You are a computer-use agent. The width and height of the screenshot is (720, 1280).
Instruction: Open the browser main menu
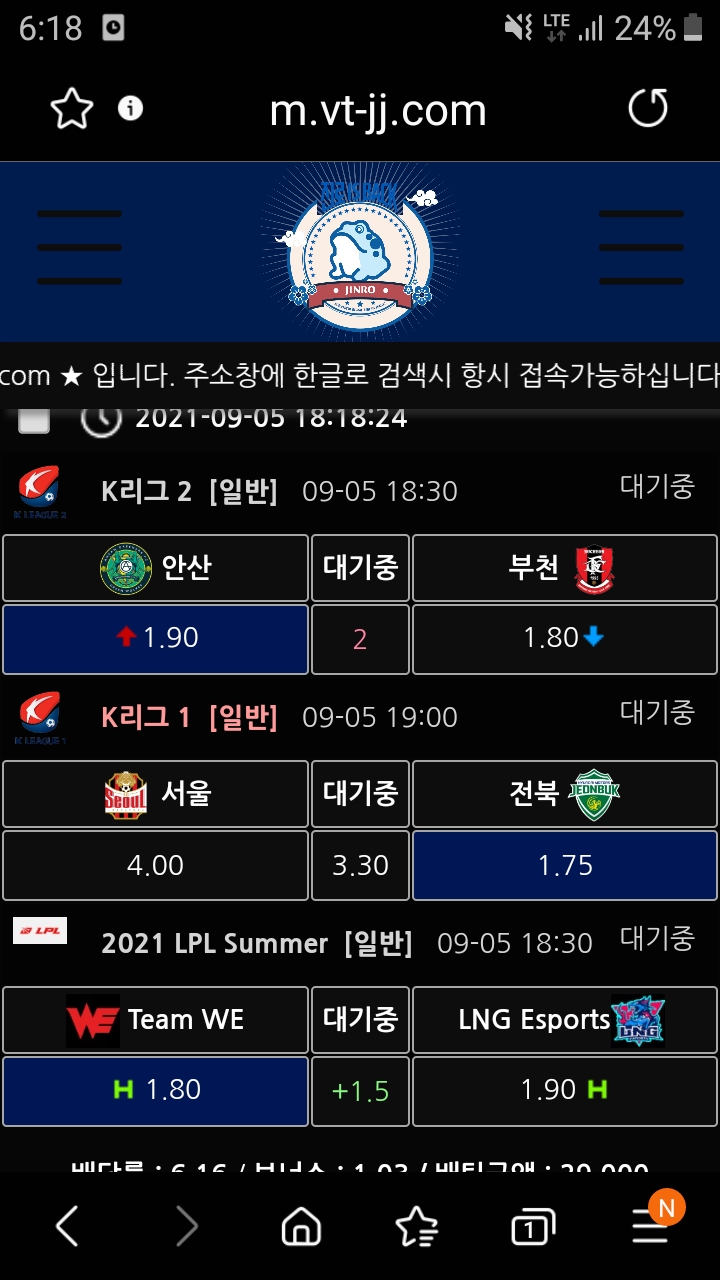pyautogui.click(x=650, y=1226)
